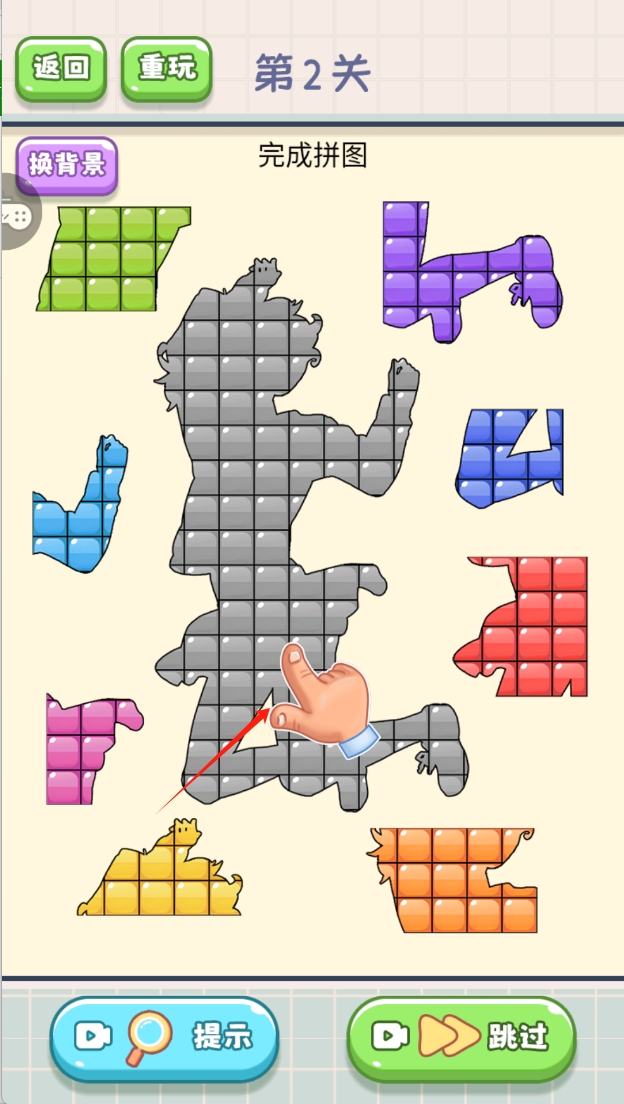Image resolution: width=624 pixels, height=1104 pixels.
Task: Get a hint with 提示
Action: pyautogui.click(x=163, y=1038)
